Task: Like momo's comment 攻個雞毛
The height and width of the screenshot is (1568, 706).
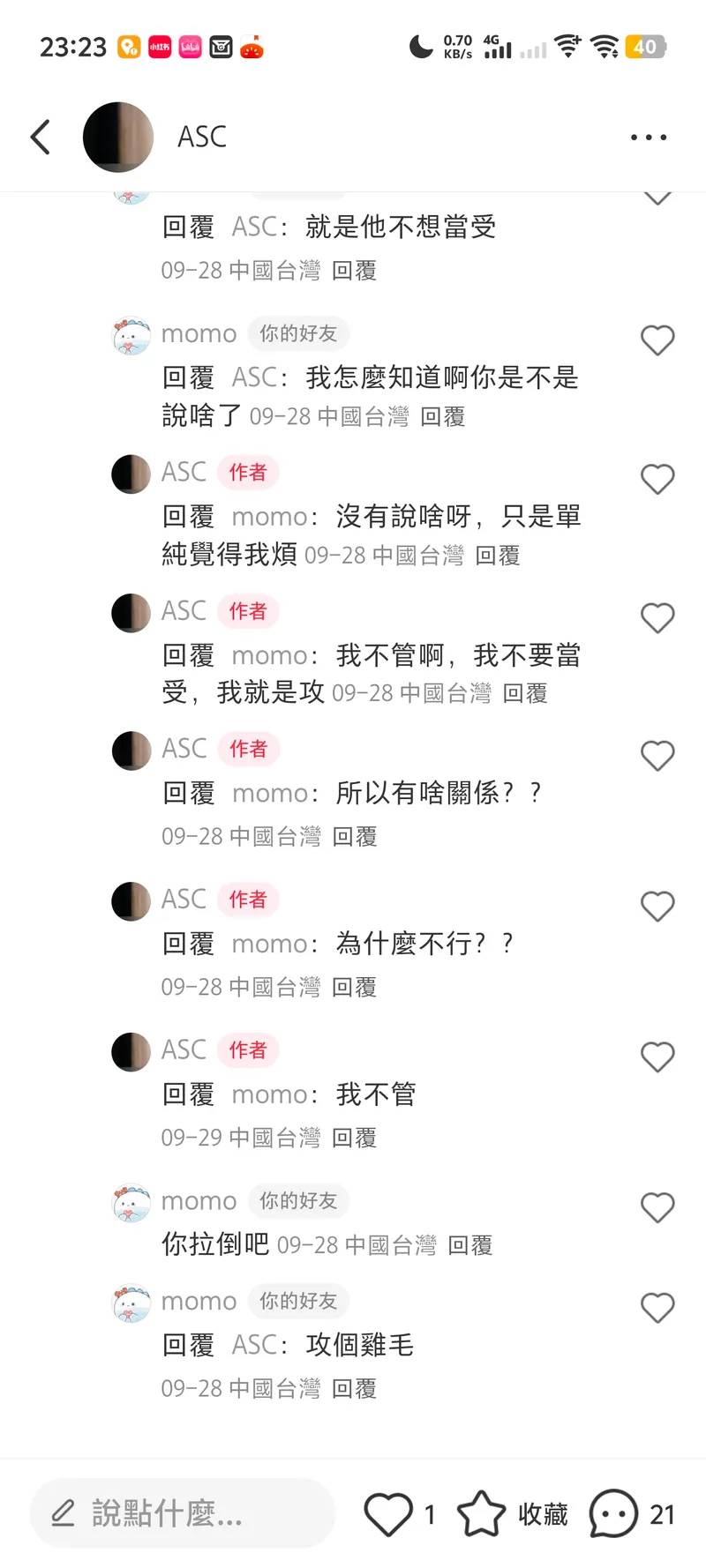Action: pyautogui.click(x=657, y=1308)
